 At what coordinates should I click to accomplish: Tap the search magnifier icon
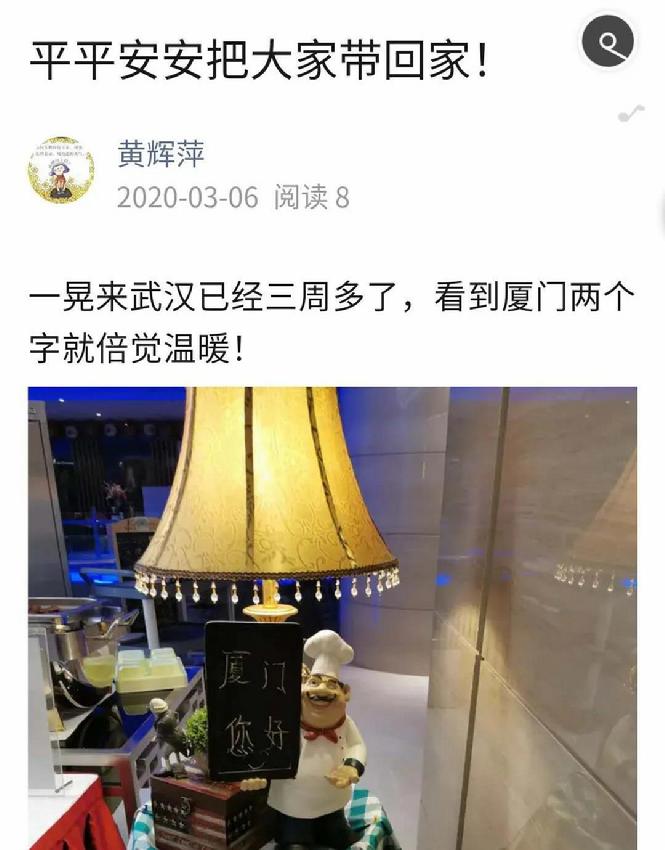click(608, 42)
